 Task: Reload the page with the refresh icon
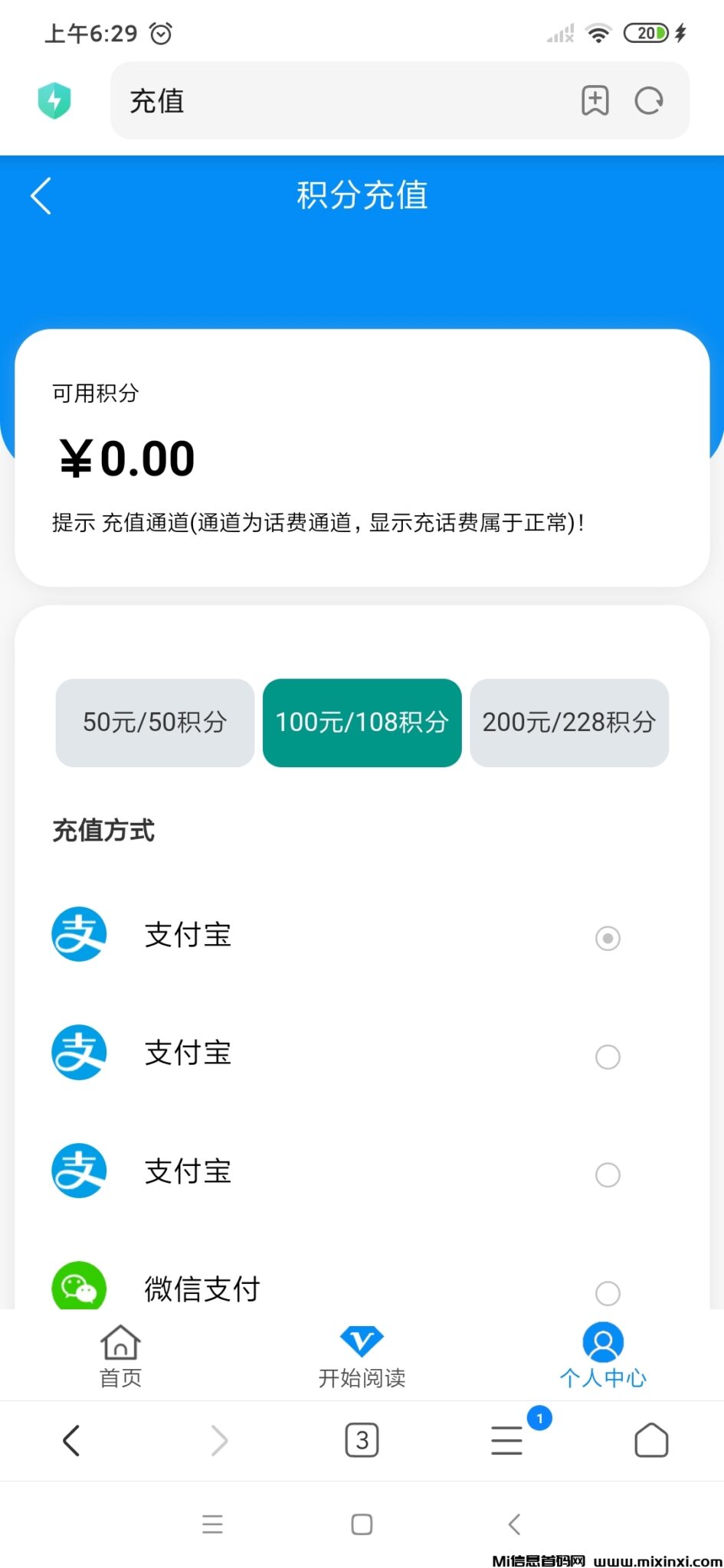point(649,101)
